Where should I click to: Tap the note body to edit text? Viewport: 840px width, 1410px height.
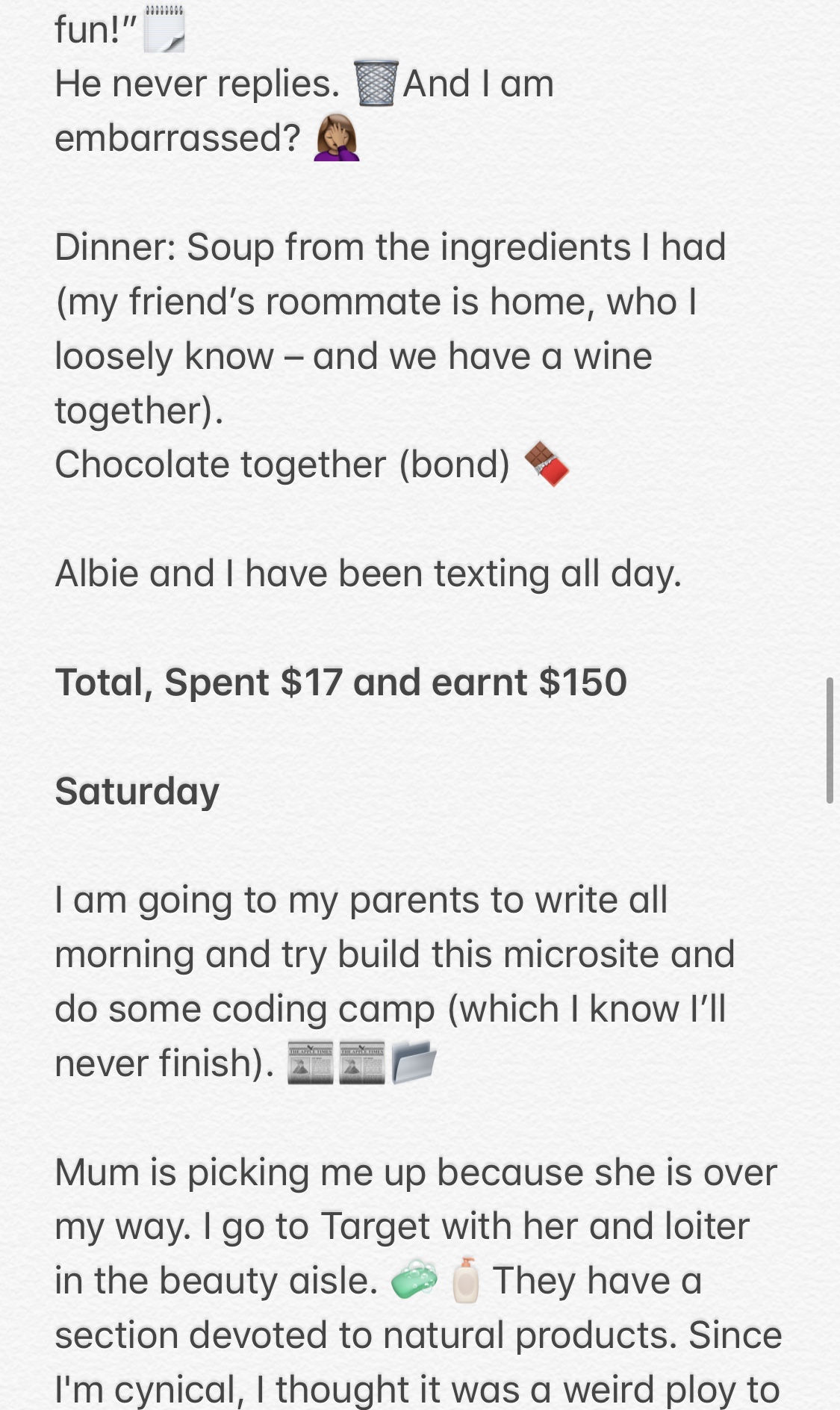420,705
